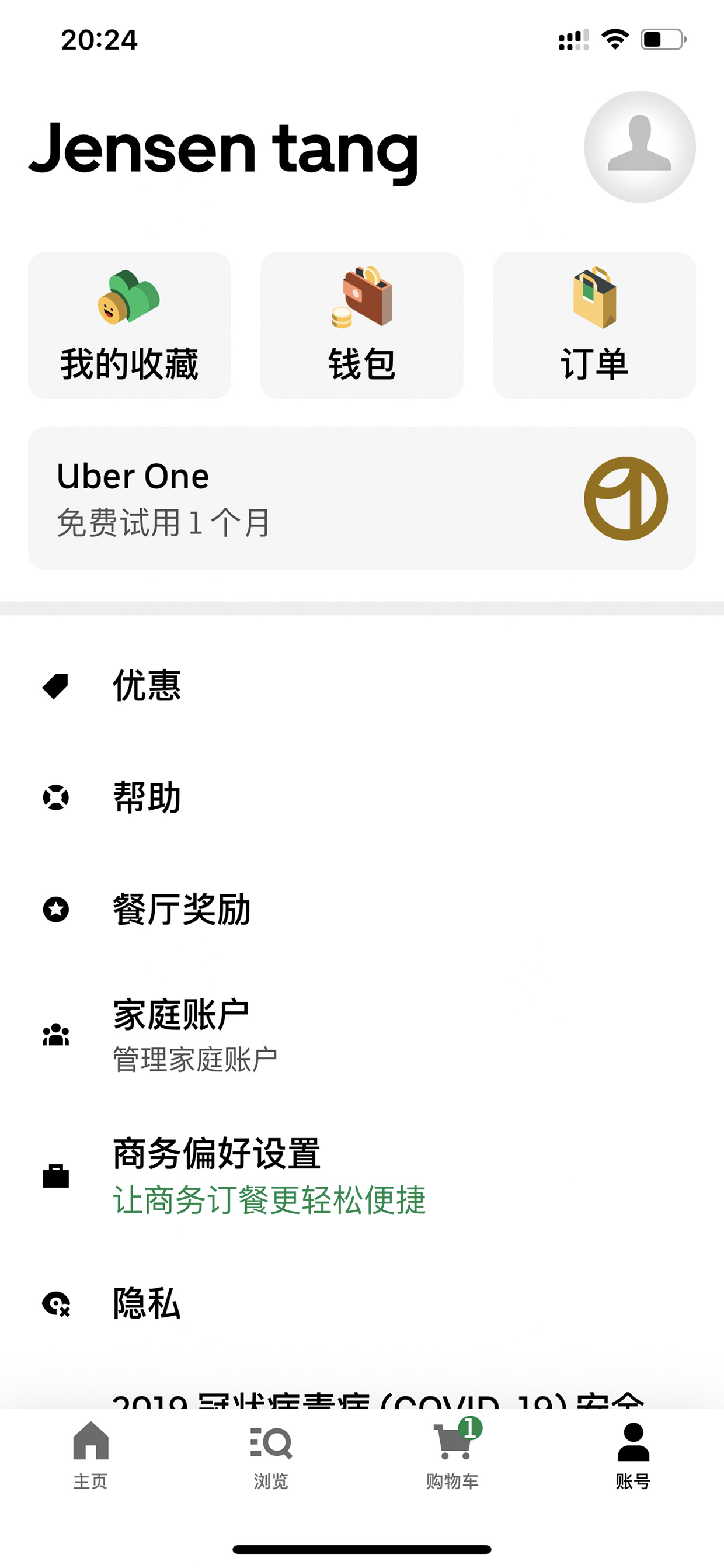Image resolution: width=724 pixels, height=1568 pixels.
Task: Open 餐厅奖励 restaurant rewards
Action: 362,910
